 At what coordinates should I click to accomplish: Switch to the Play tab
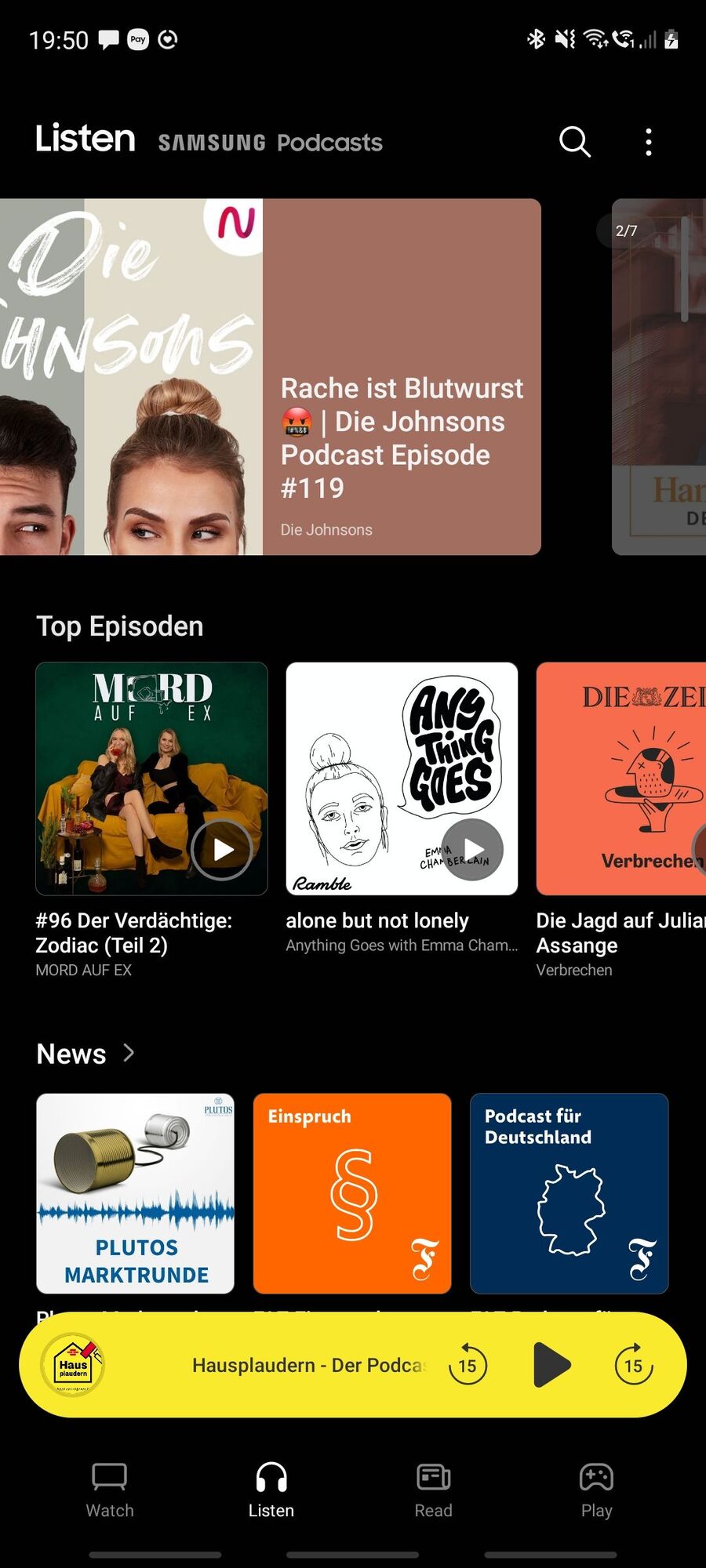pyautogui.click(x=596, y=1490)
